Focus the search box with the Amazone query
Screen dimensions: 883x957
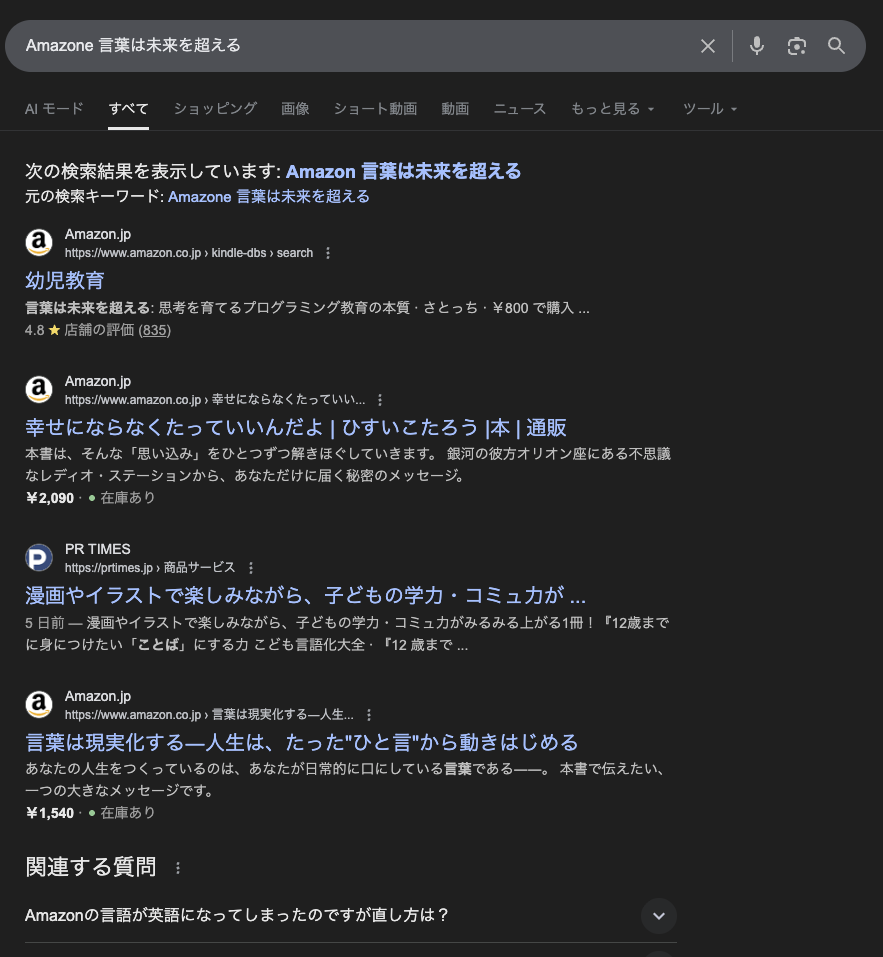pos(350,46)
